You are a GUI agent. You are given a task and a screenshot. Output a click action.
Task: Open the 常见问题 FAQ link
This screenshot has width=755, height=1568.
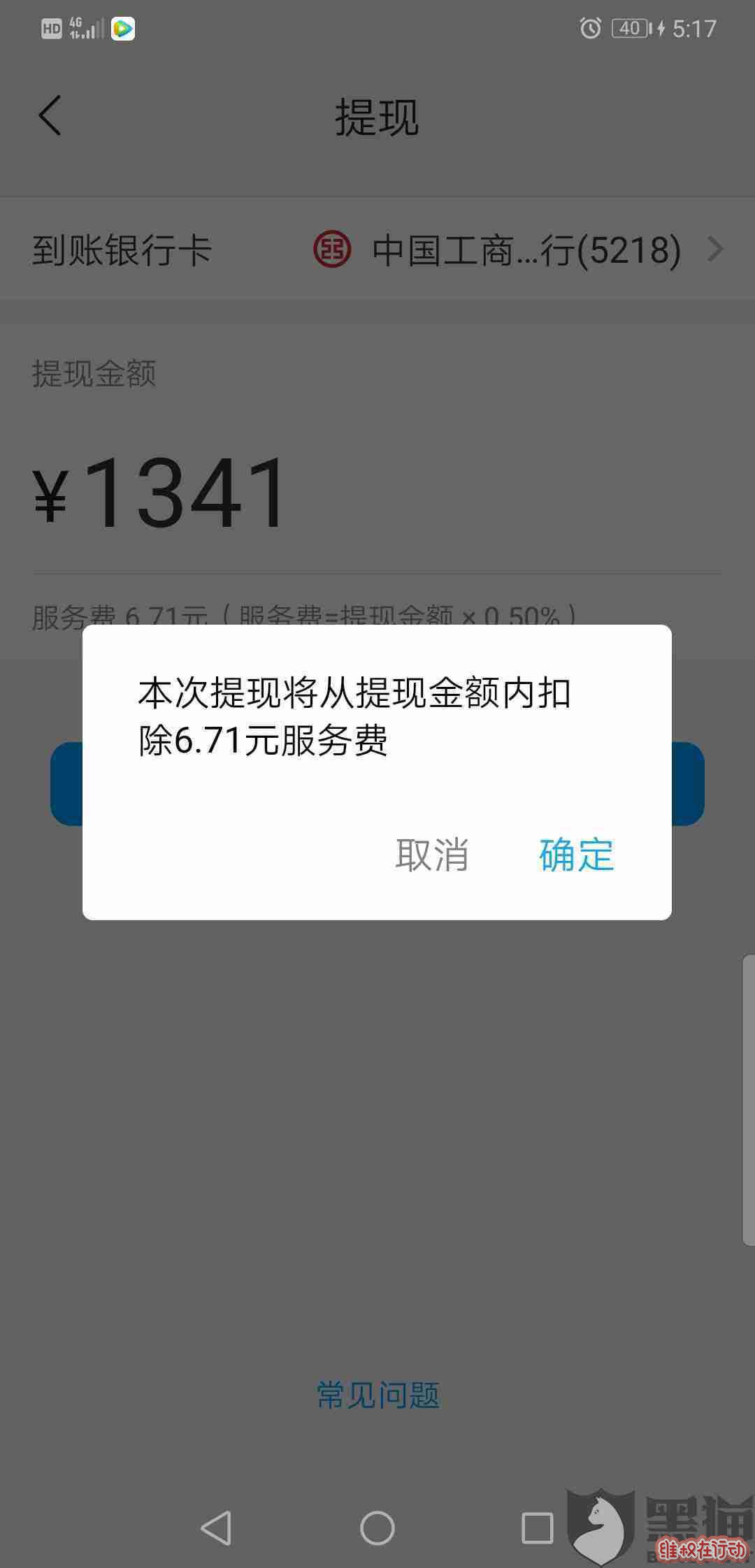[x=377, y=1395]
